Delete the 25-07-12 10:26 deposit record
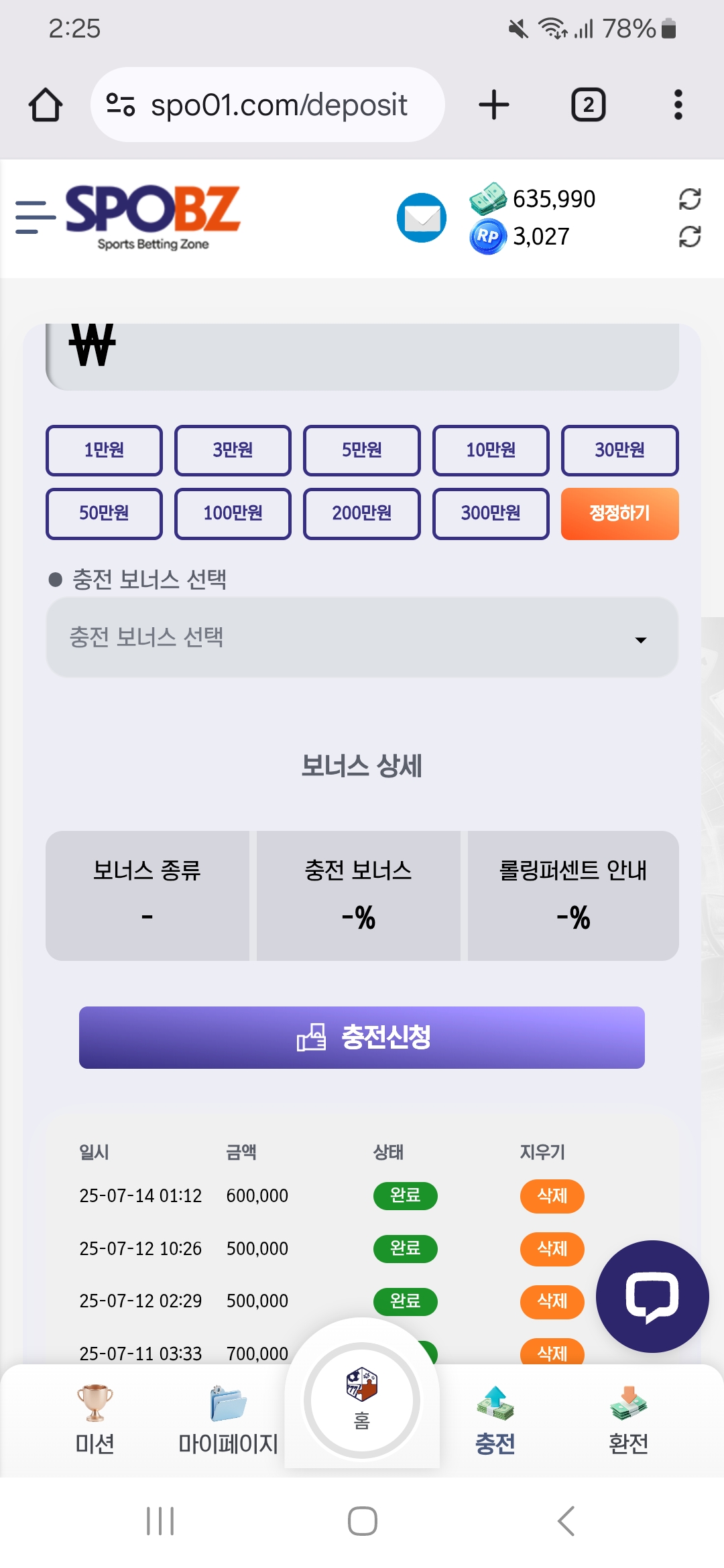Viewport: 724px width, 1568px height. [x=552, y=1249]
